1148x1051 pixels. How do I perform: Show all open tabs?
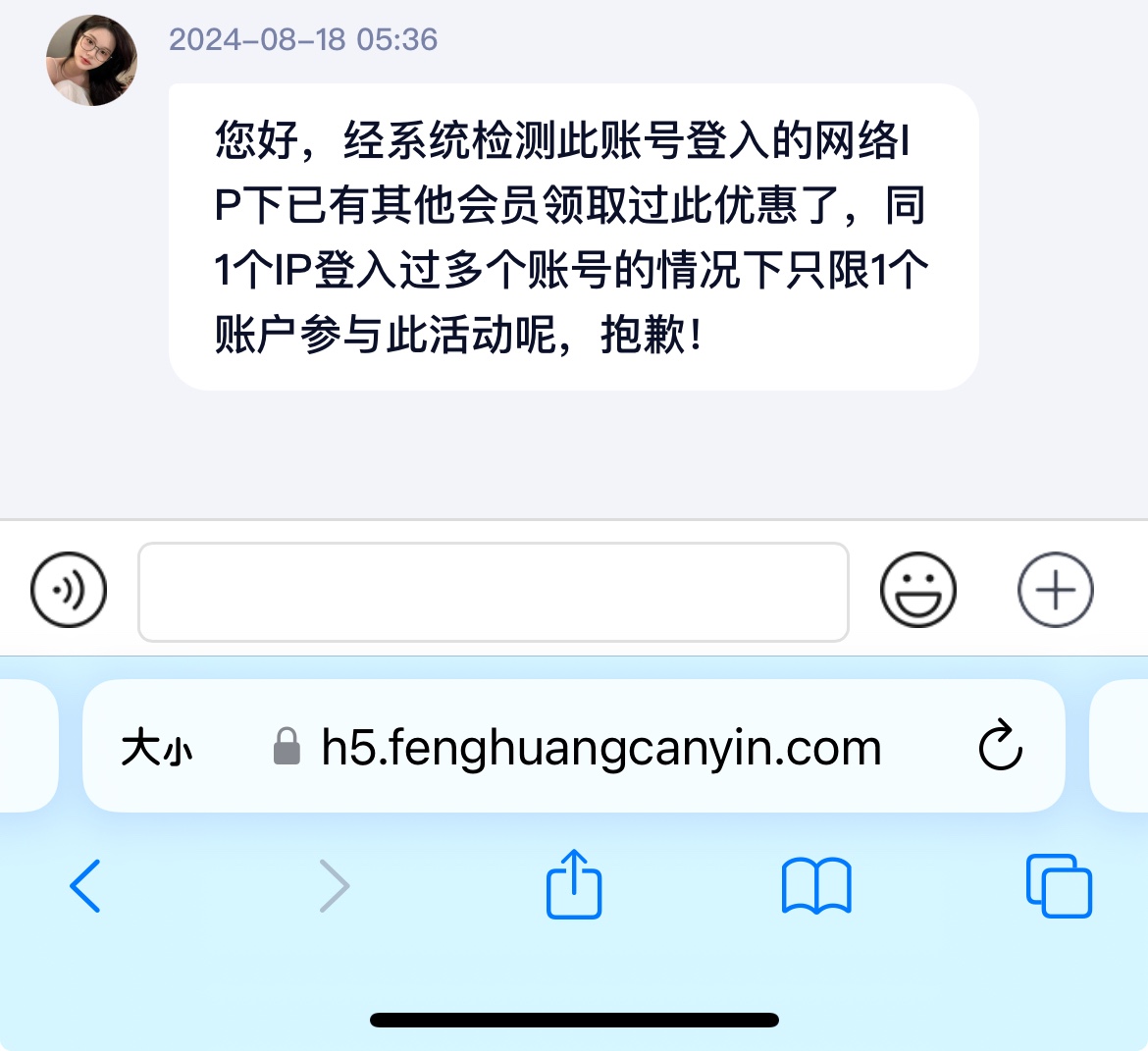click(x=1058, y=886)
